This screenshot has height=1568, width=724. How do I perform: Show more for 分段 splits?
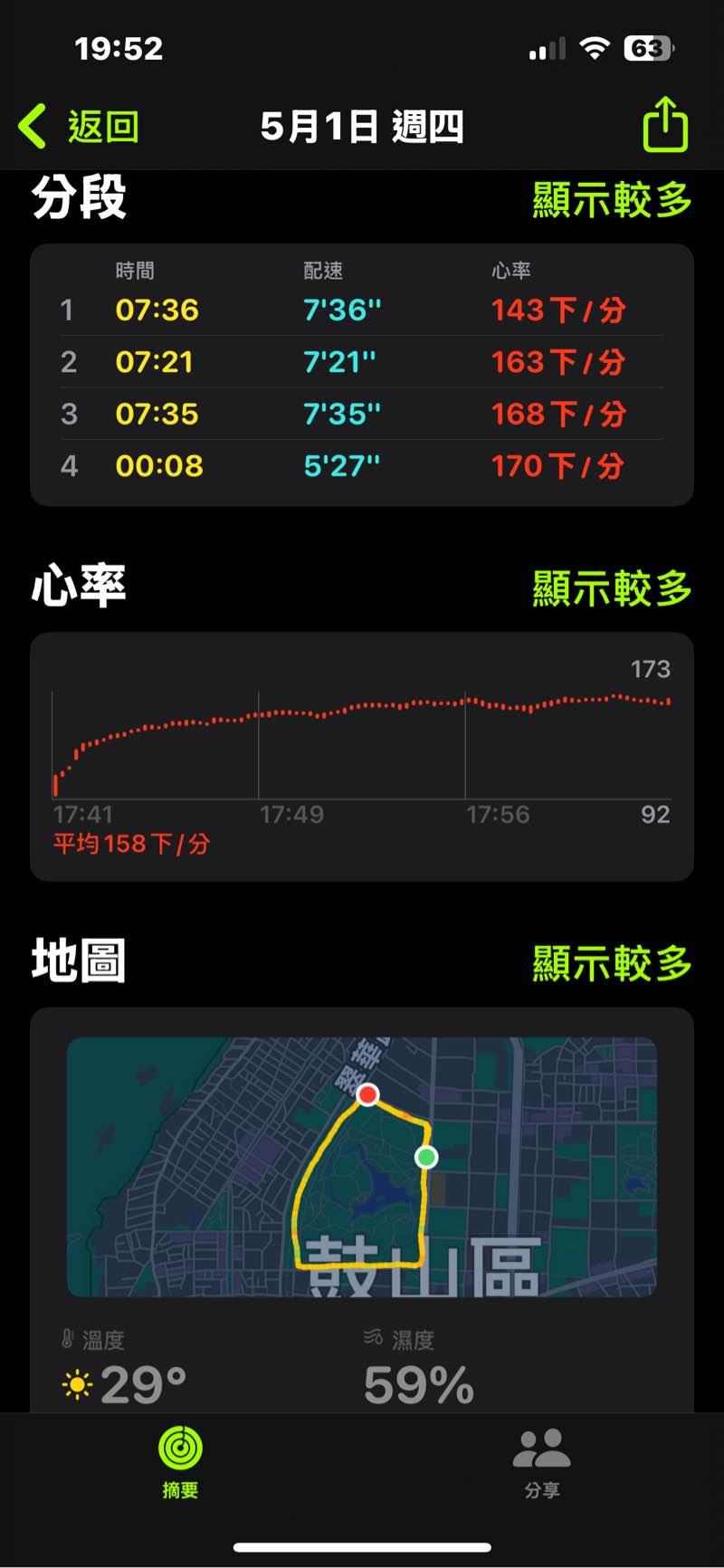pos(612,199)
